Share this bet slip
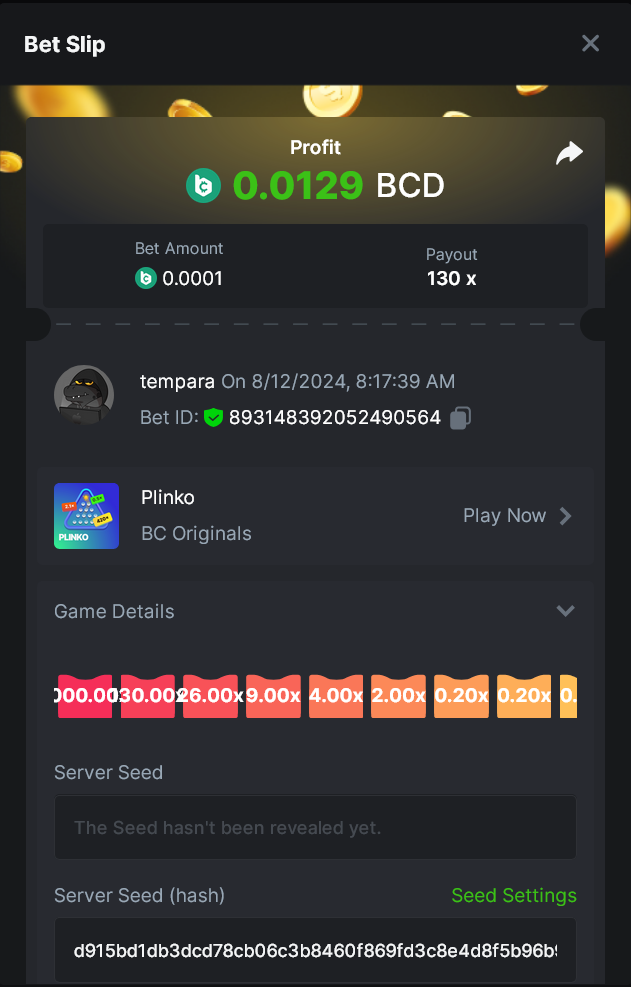The image size is (631, 987). point(569,153)
